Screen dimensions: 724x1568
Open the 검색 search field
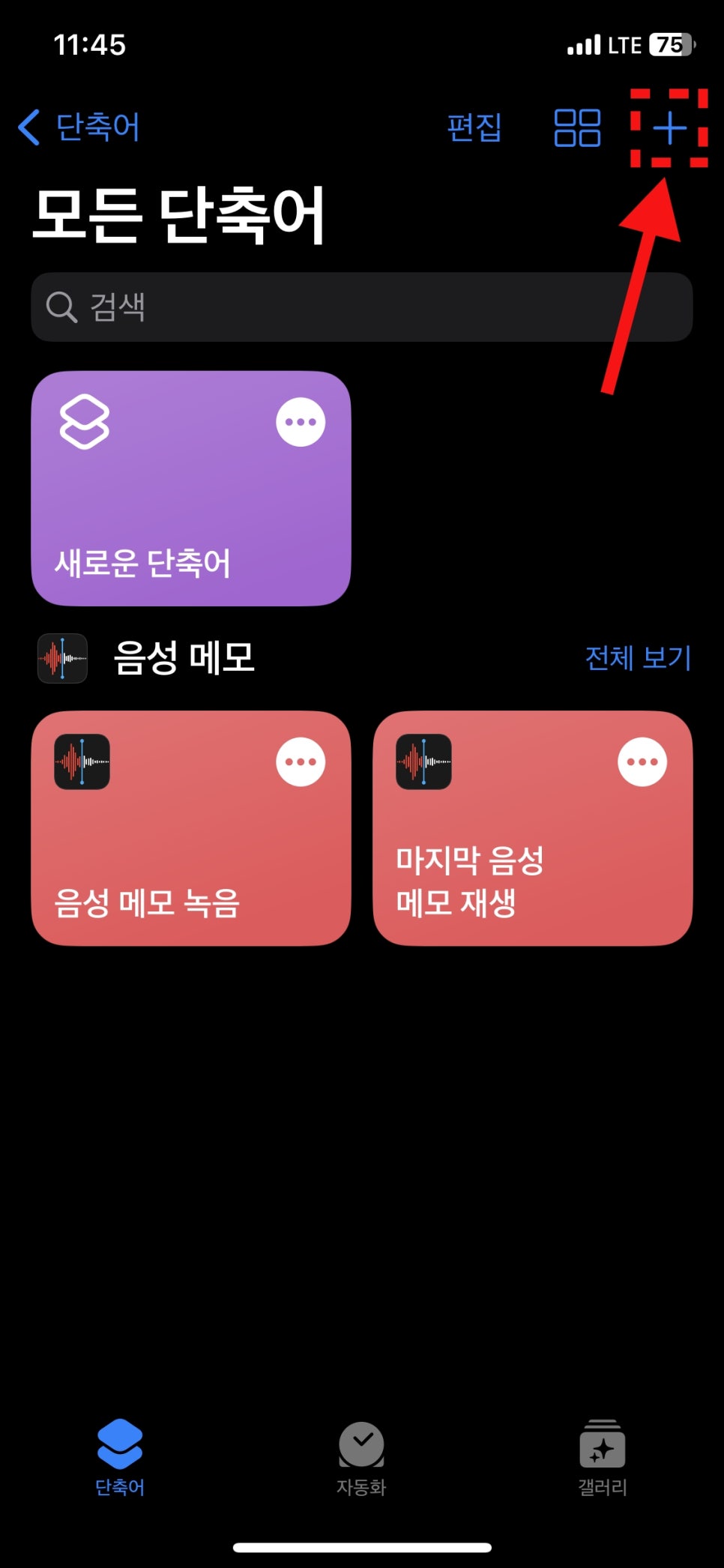click(x=361, y=307)
